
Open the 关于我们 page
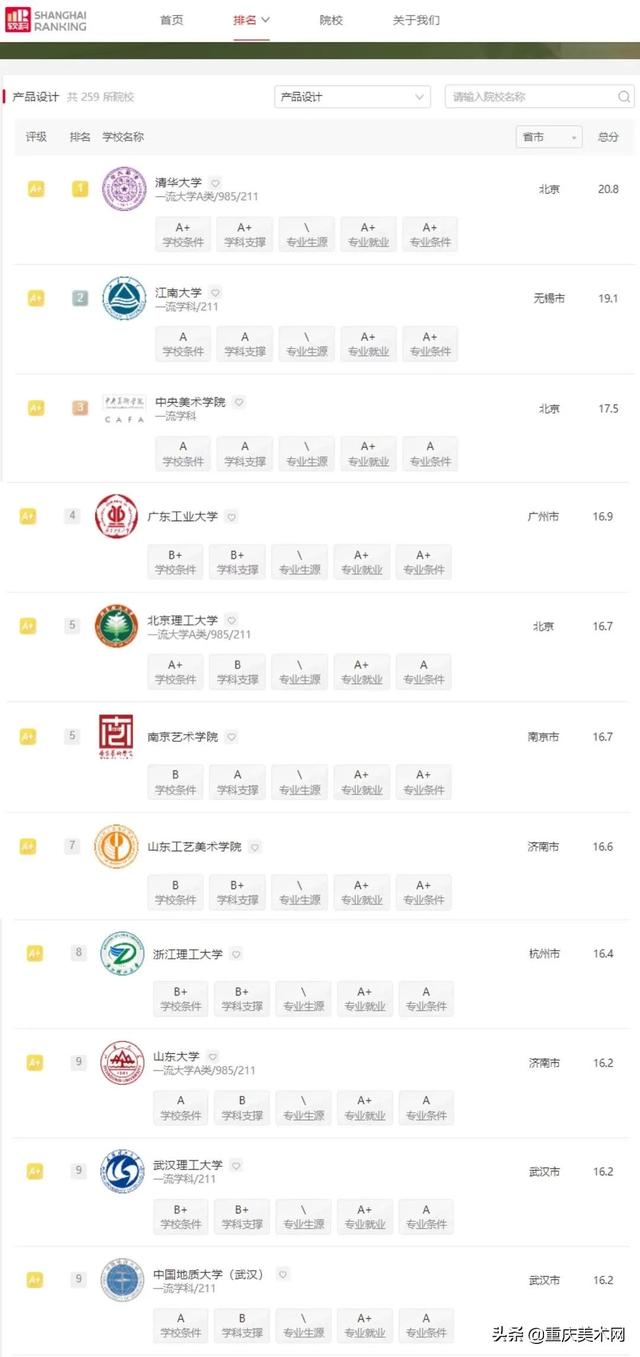tap(416, 20)
